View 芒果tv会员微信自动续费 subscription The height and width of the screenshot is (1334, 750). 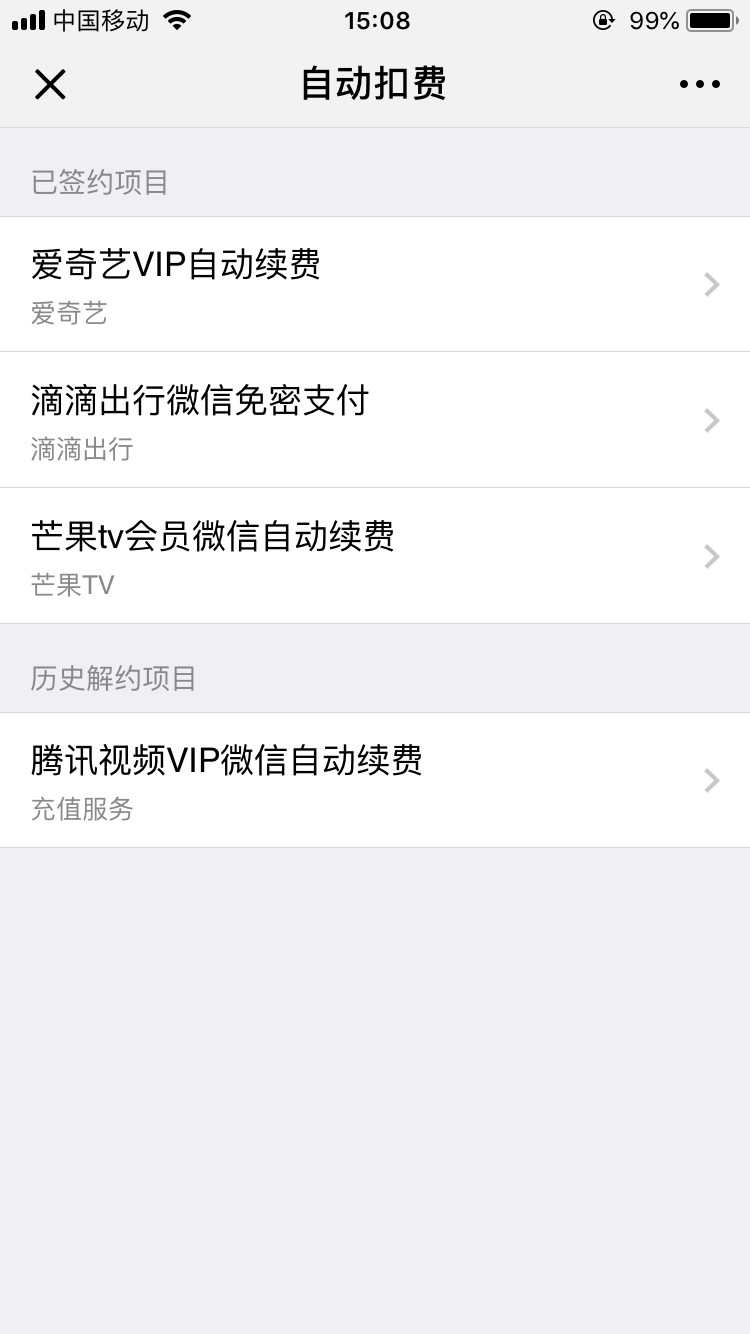(375, 556)
